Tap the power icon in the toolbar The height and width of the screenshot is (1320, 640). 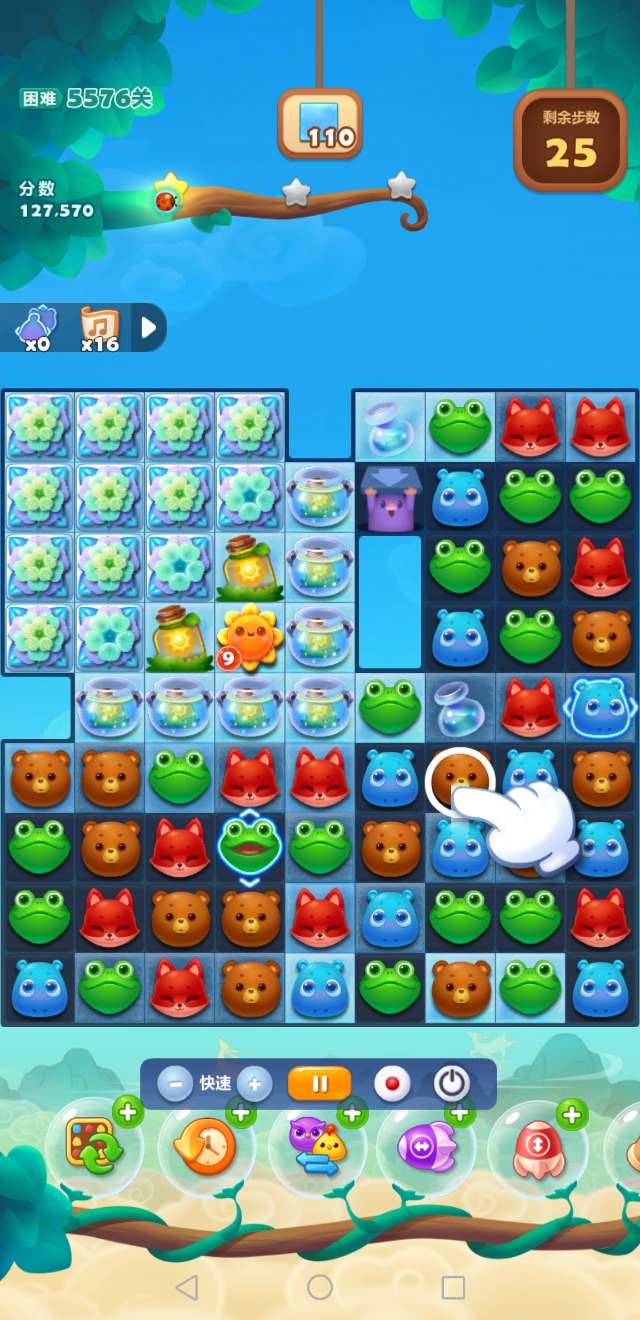coord(452,1083)
